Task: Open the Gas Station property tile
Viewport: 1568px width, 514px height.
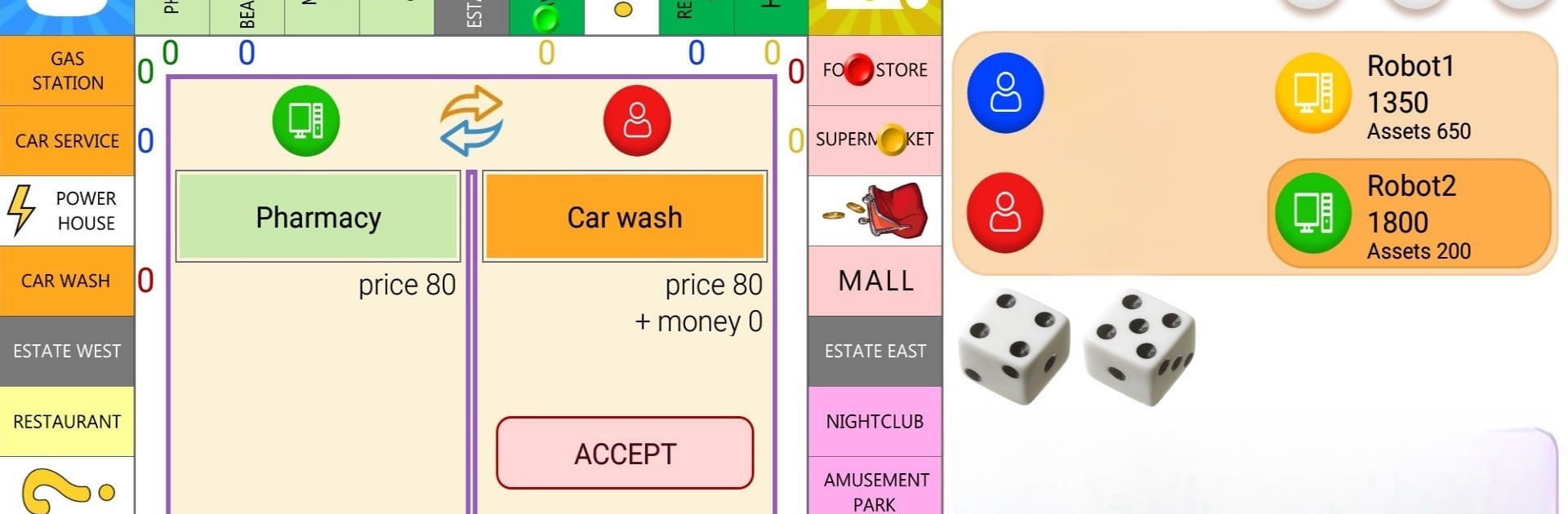Action: pos(67,70)
